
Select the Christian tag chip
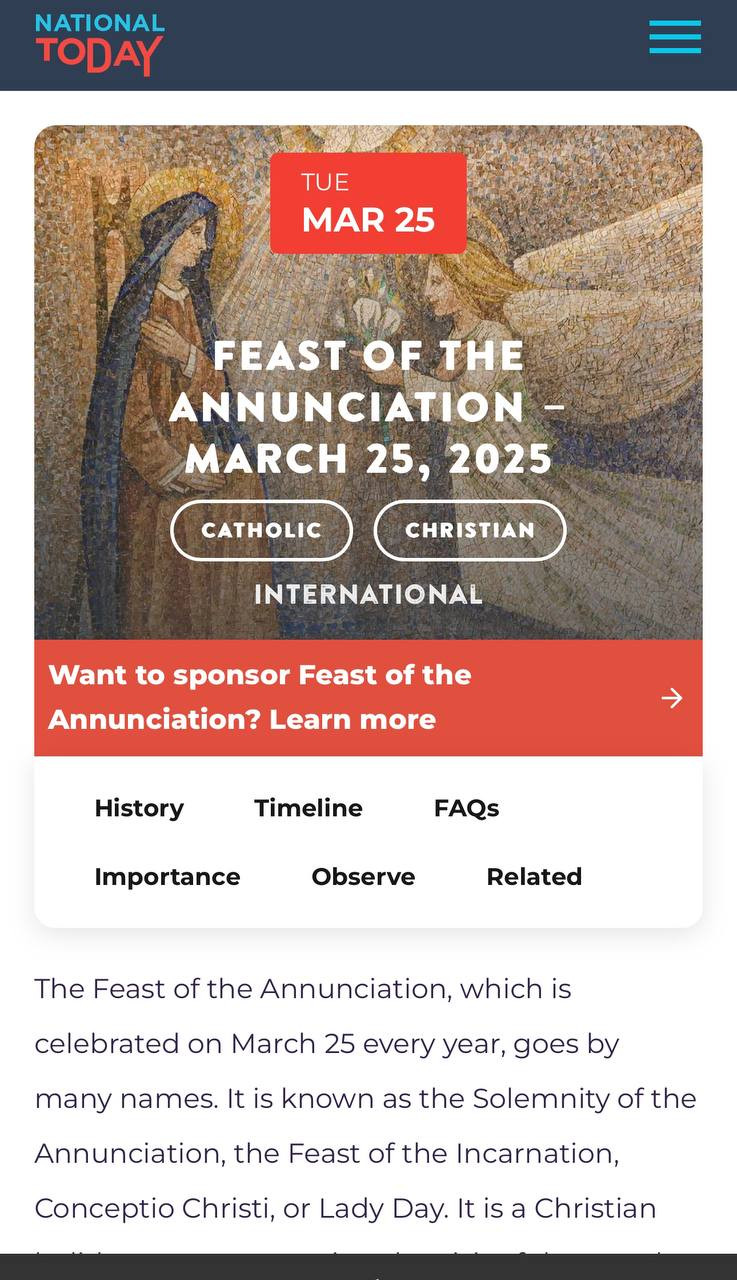tap(470, 530)
